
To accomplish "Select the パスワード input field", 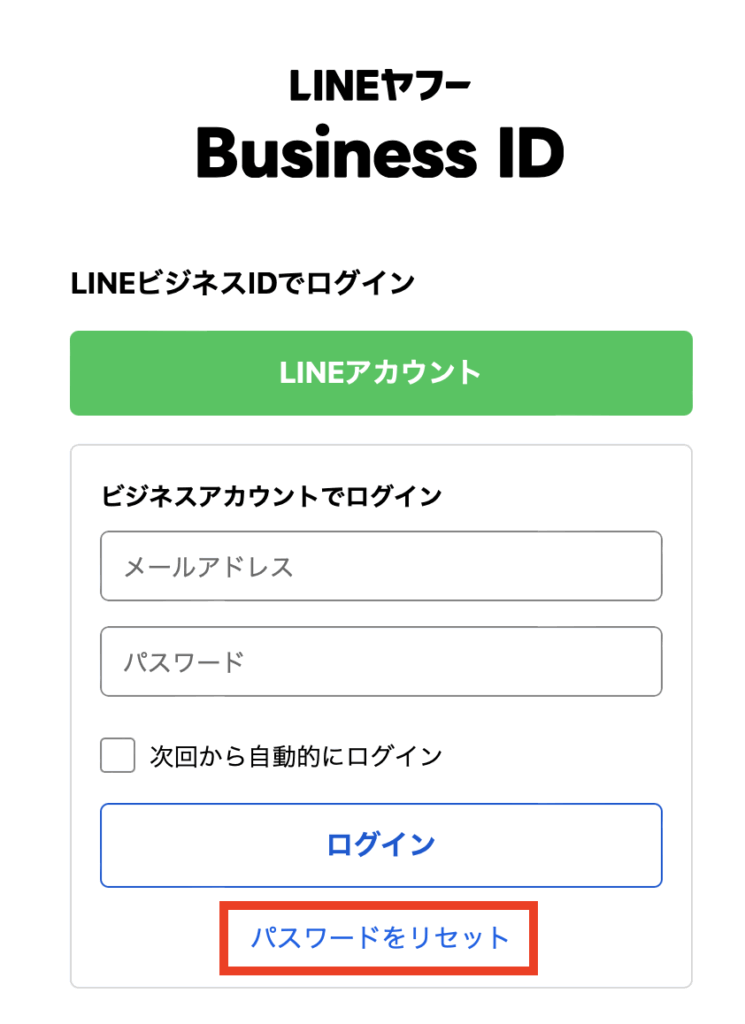I will 381,661.
